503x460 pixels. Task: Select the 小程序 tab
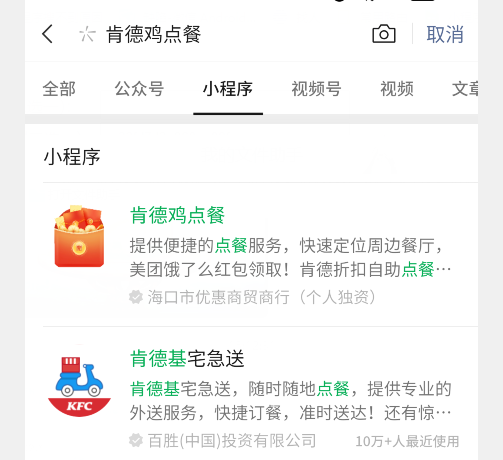228,89
